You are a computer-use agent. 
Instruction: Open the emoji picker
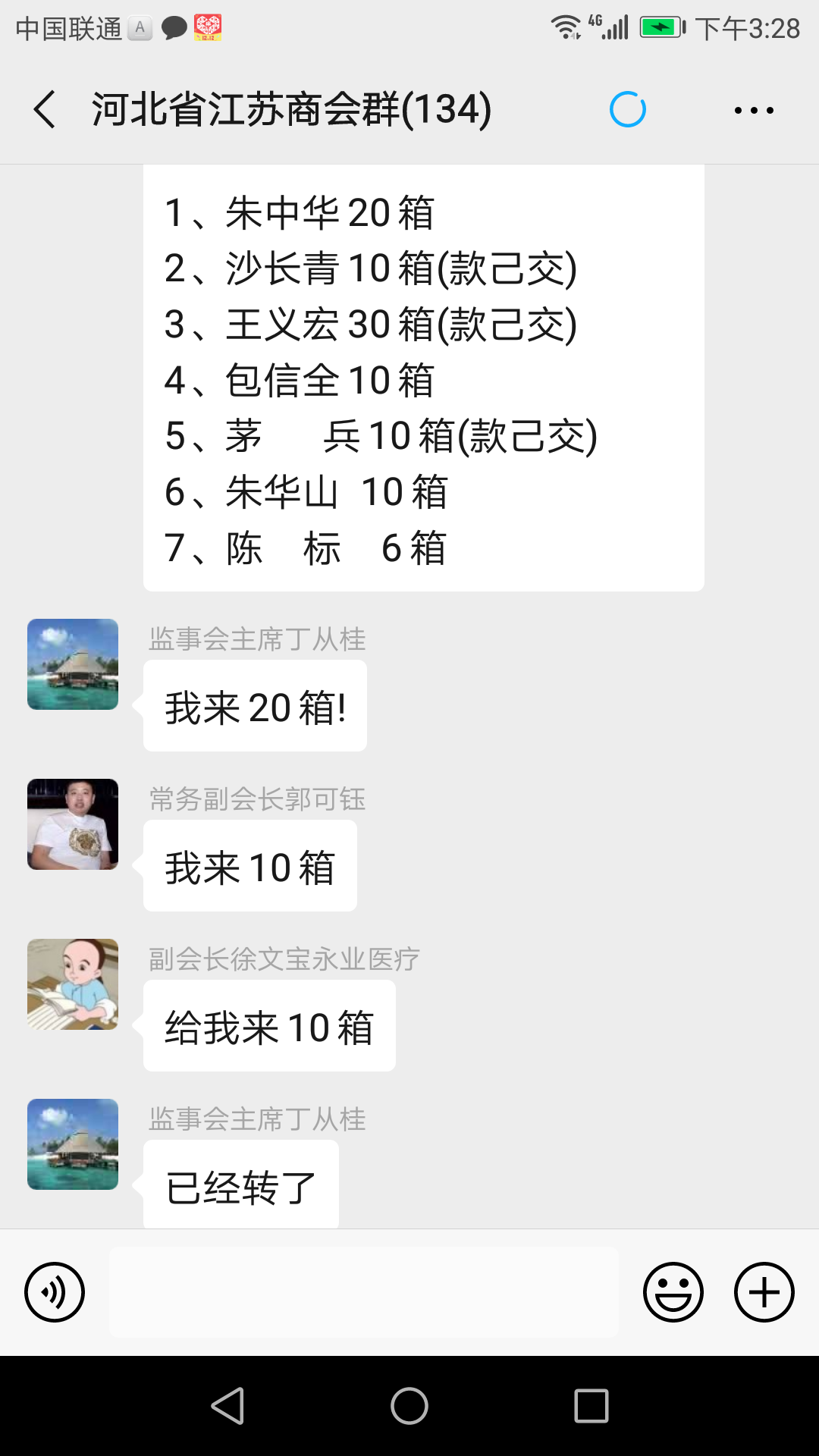pos(673,1292)
